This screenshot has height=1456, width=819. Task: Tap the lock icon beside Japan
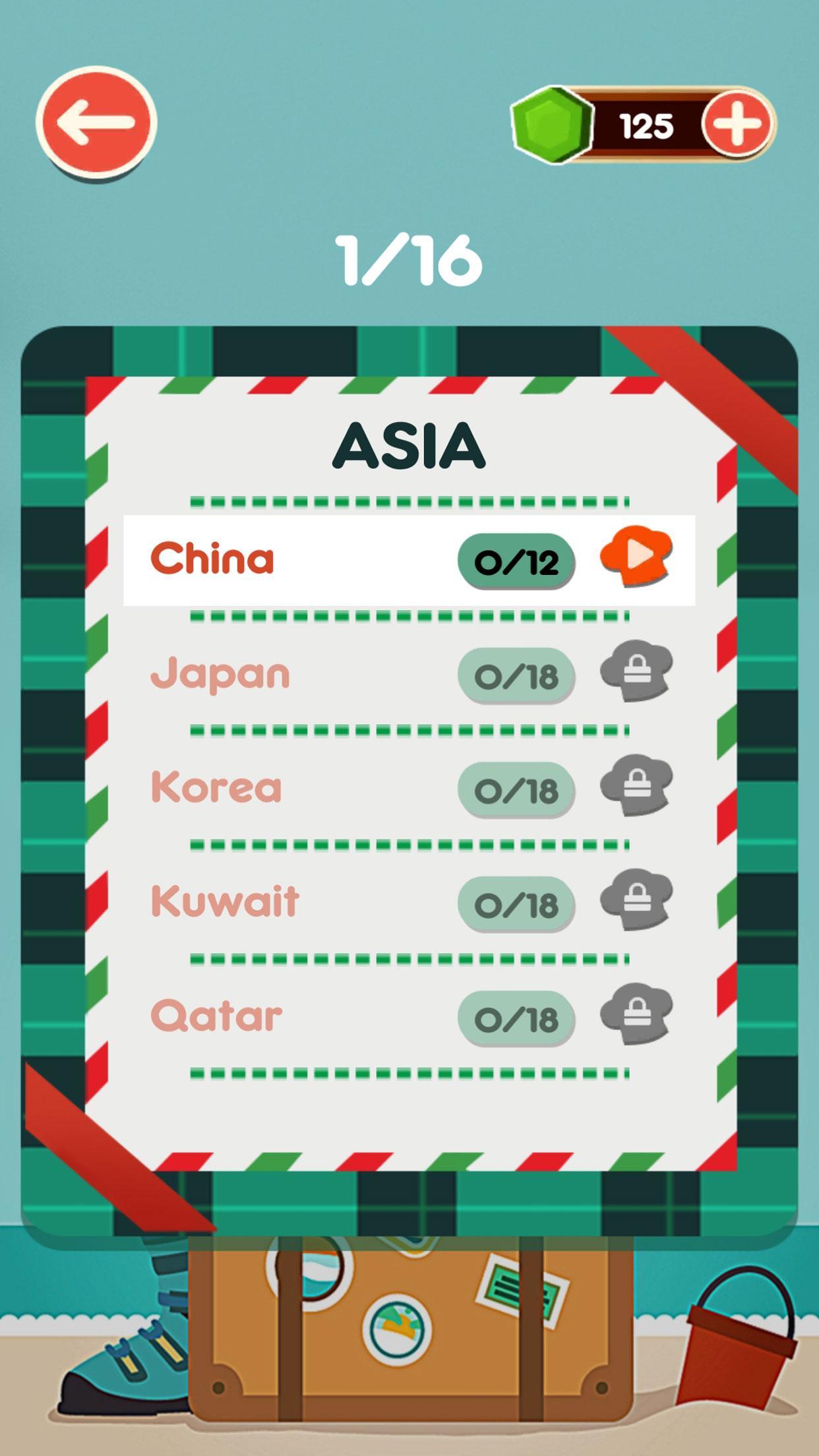click(x=638, y=673)
